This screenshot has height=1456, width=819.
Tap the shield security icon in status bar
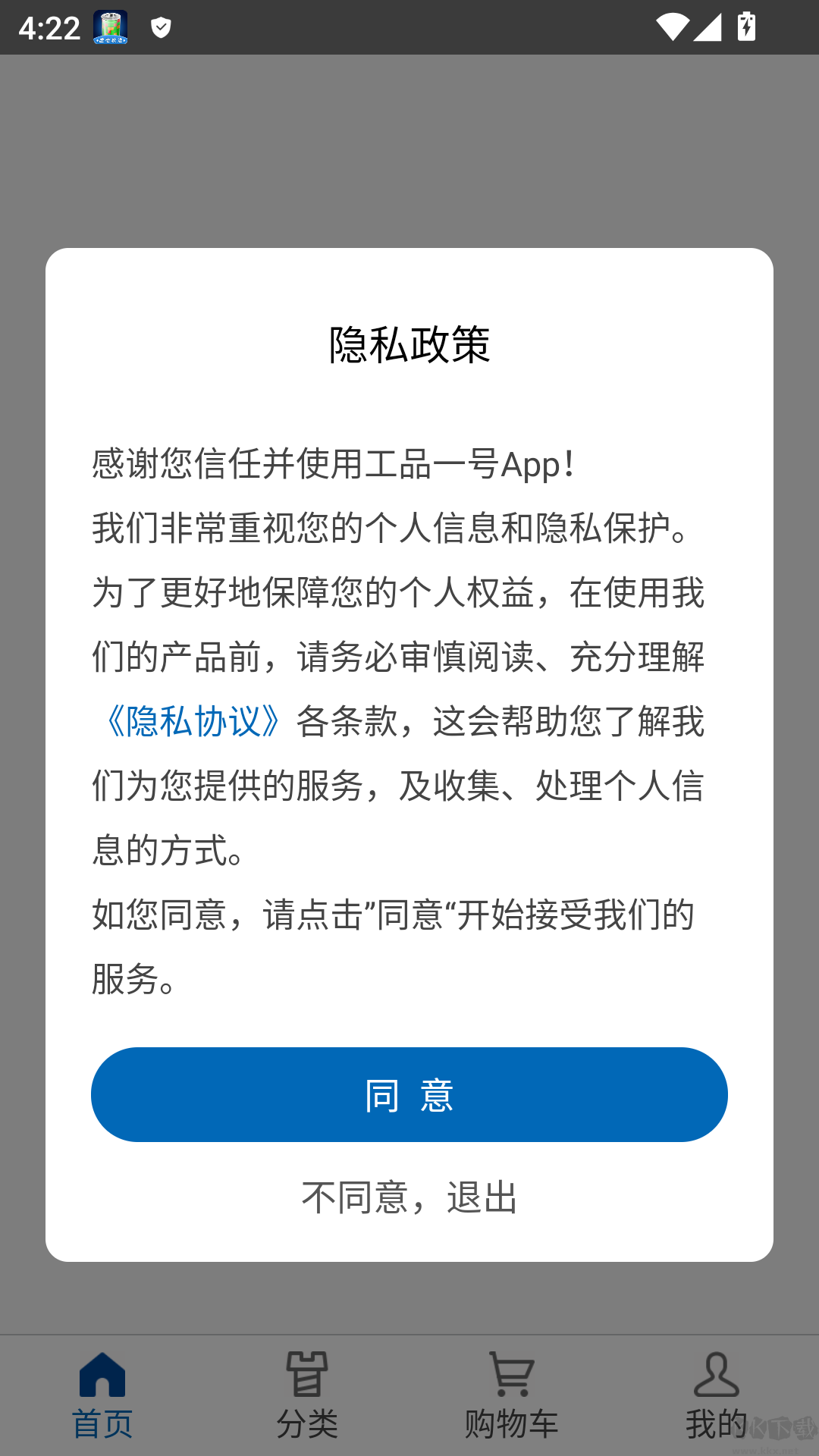tap(160, 28)
